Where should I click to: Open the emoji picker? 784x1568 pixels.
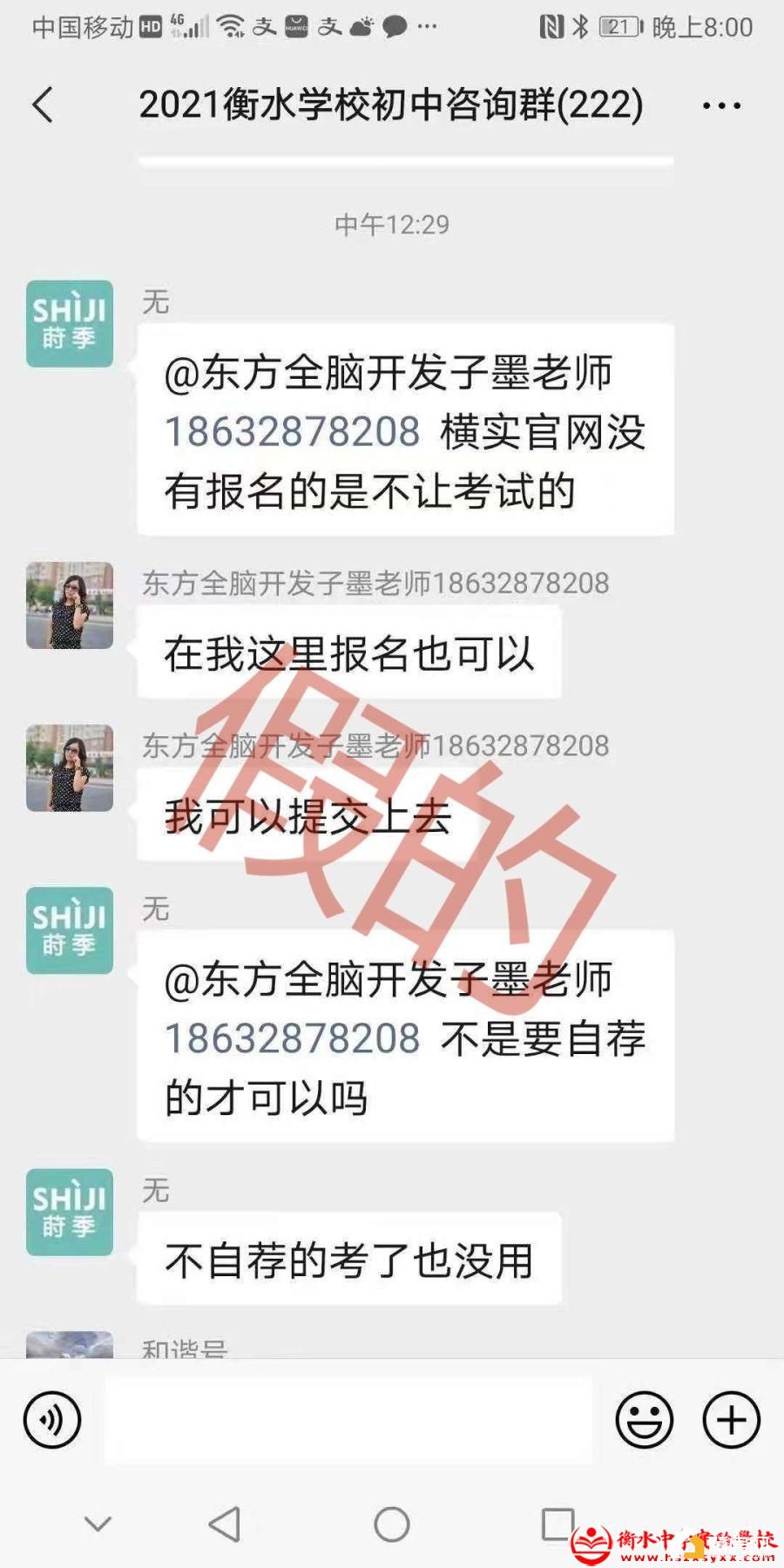tap(645, 1420)
